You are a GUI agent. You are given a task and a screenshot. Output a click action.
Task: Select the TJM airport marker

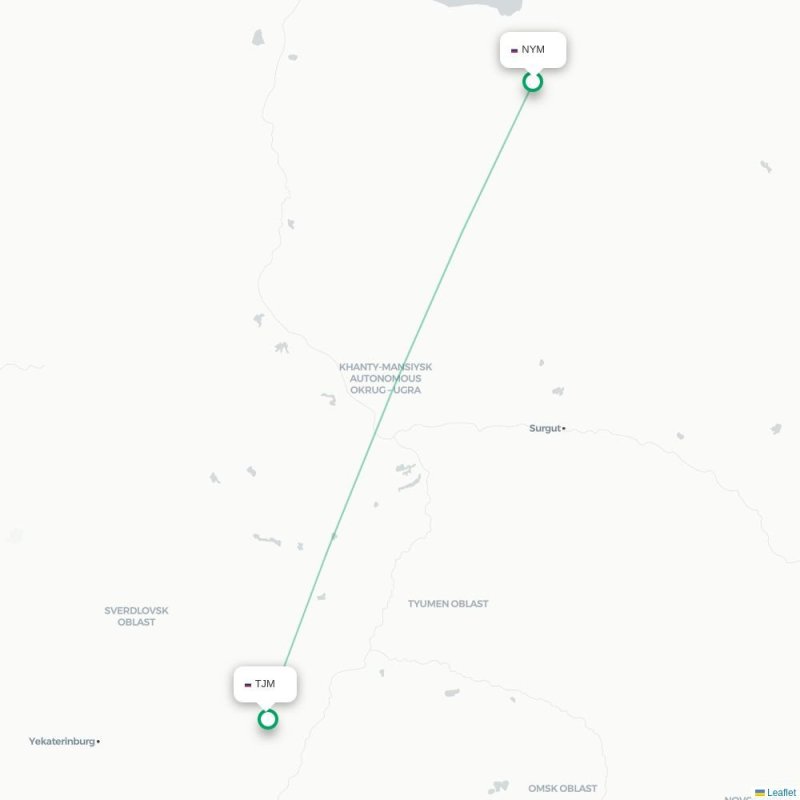(267, 719)
